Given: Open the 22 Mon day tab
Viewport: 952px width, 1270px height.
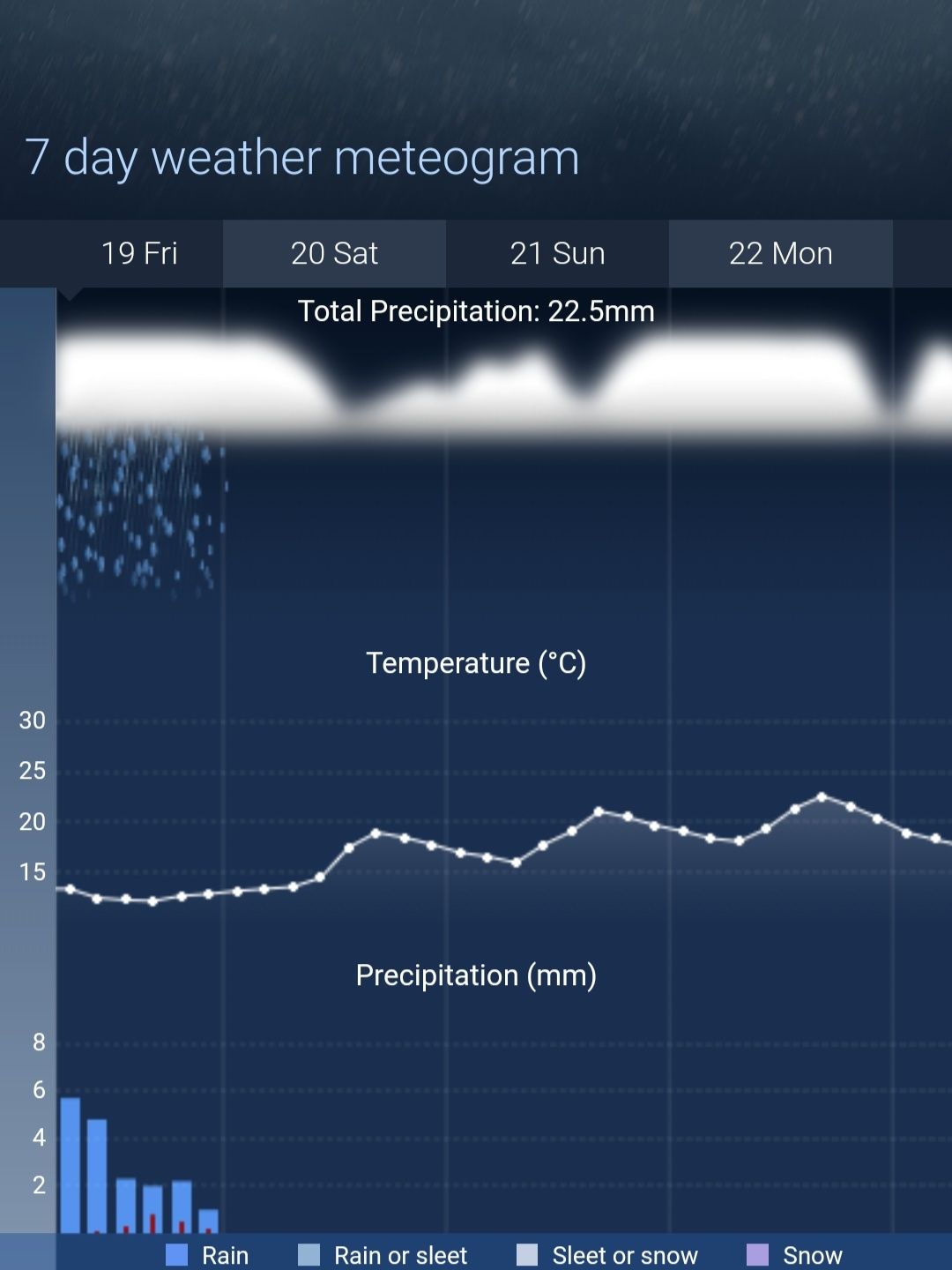Looking at the screenshot, I should (780, 254).
